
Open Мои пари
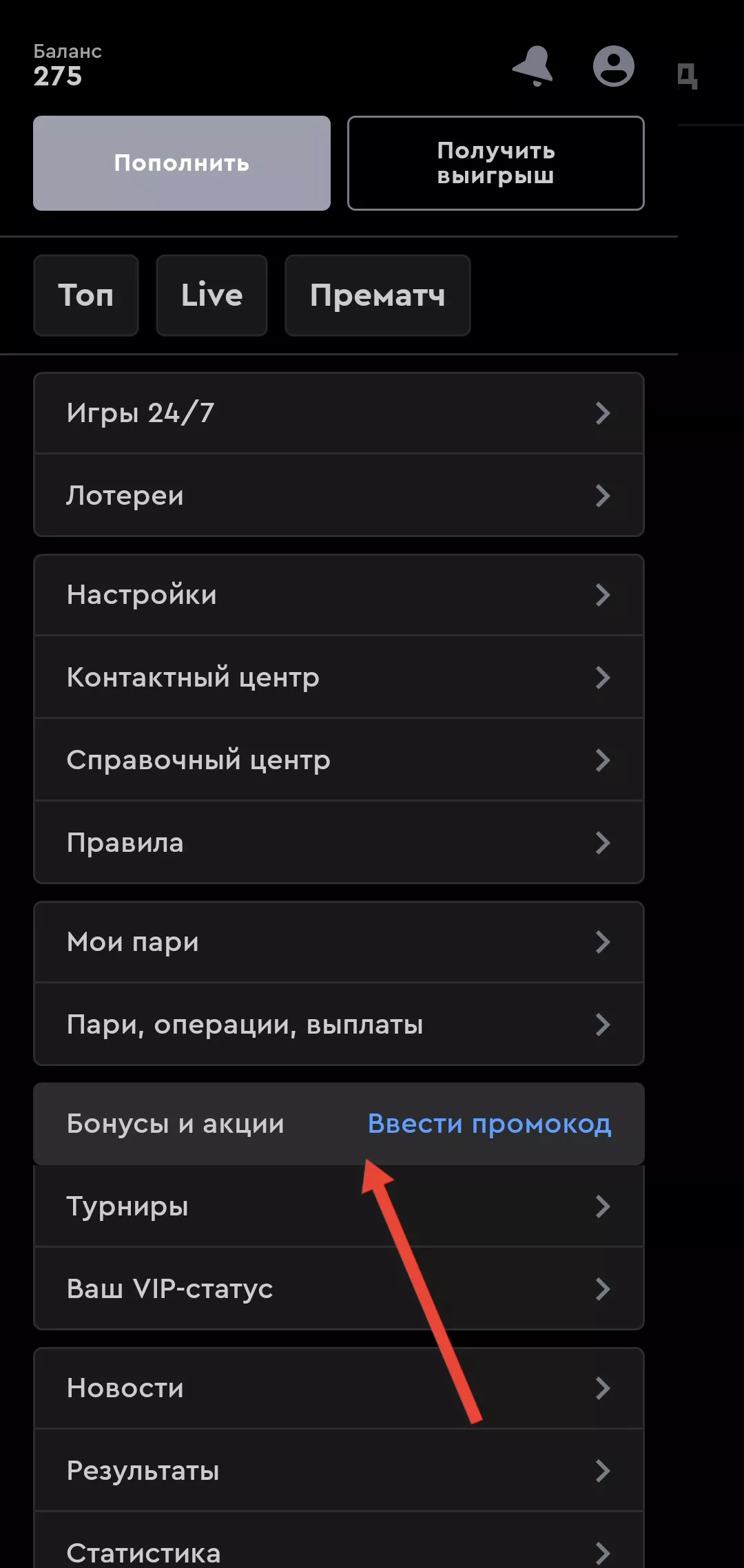(338, 942)
